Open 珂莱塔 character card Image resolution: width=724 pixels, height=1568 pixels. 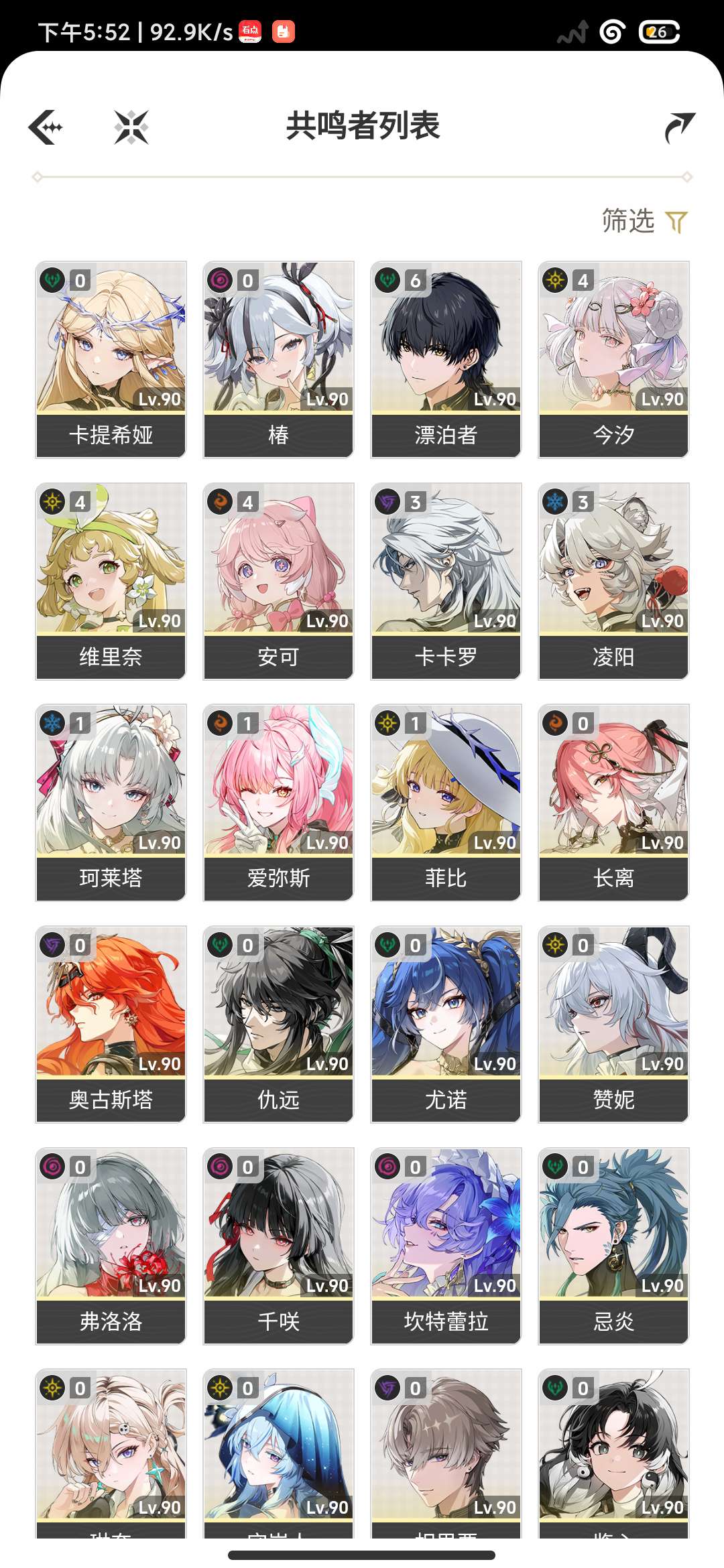[111, 803]
